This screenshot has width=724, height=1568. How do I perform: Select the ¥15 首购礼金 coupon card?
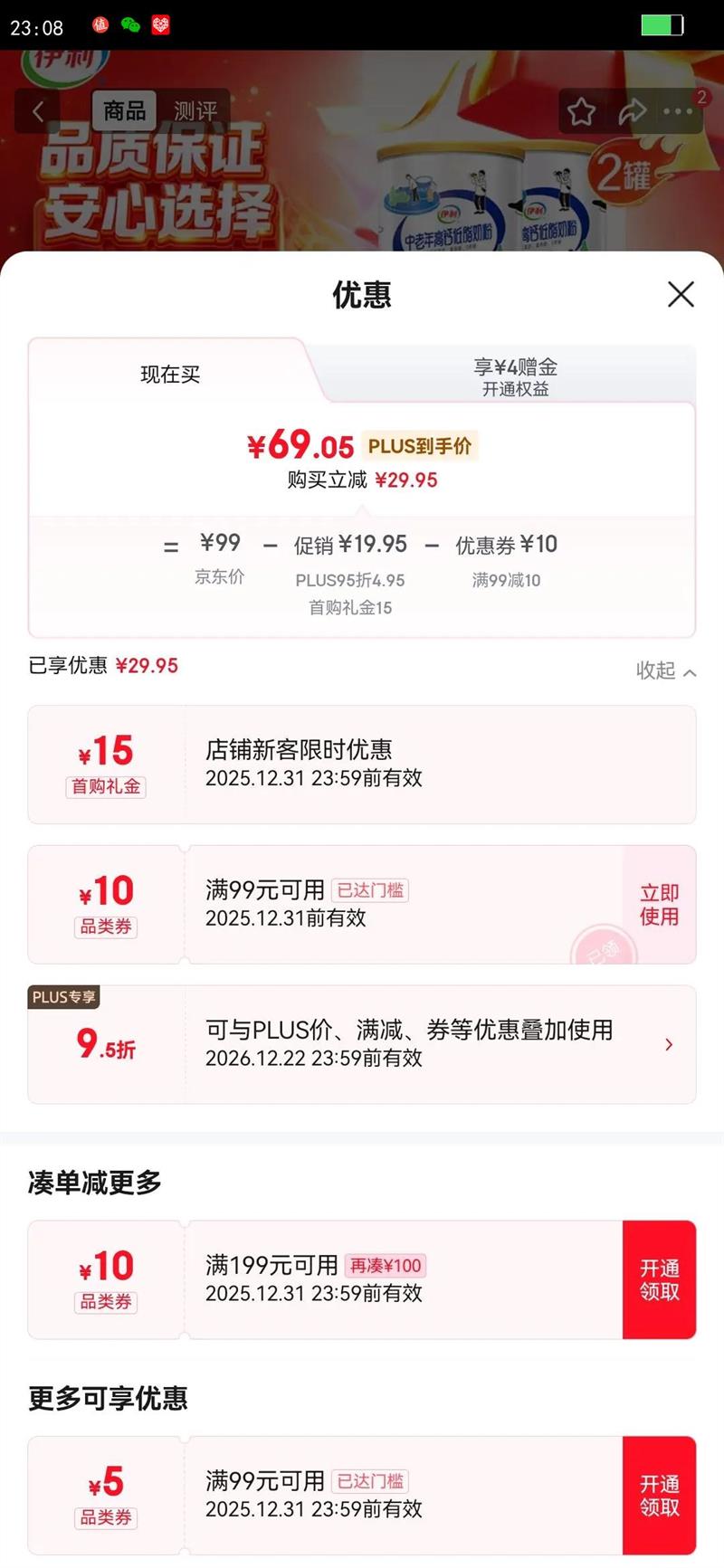pyautogui.click(x=362, y=764)
